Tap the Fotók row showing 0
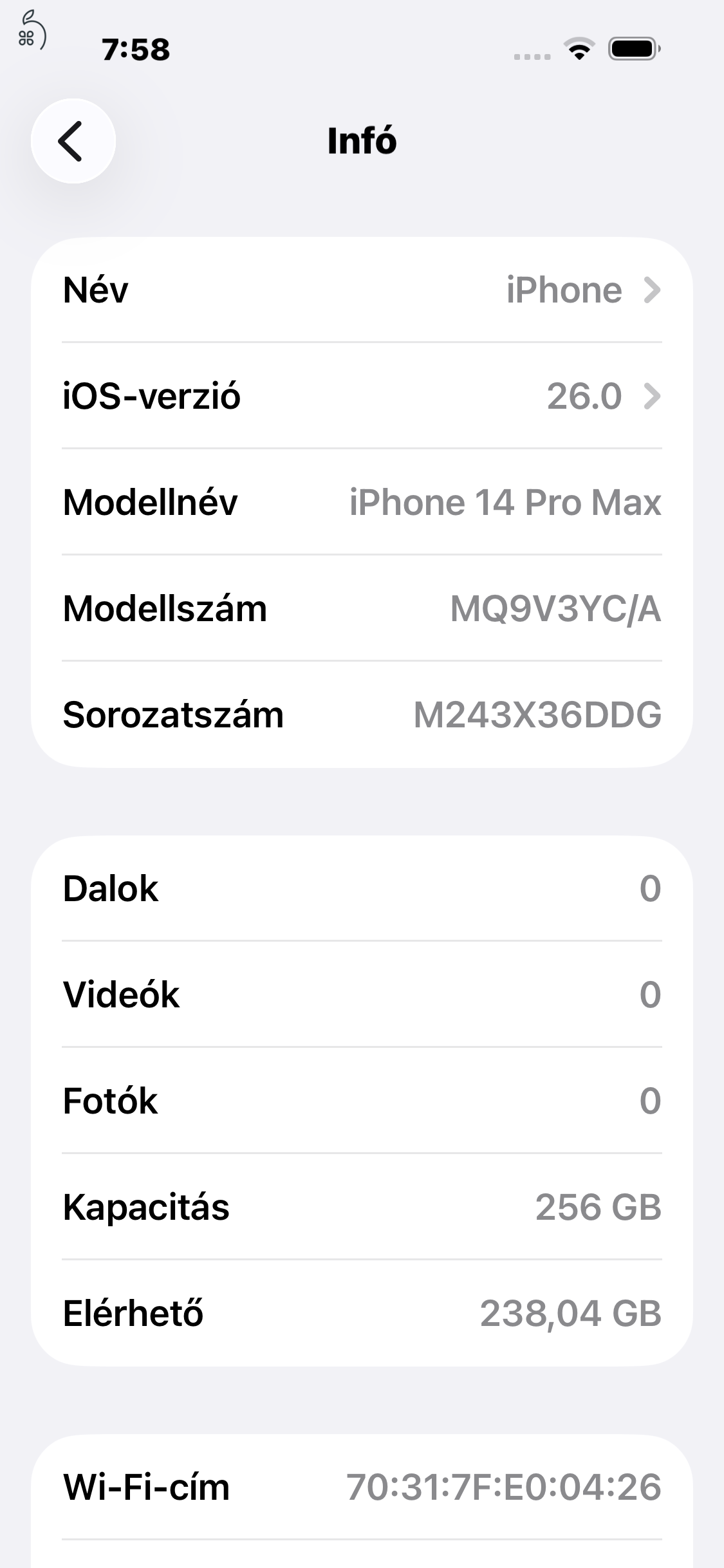The height and width of the screenshot is (1568, 724). click(x=360, y=1101)
